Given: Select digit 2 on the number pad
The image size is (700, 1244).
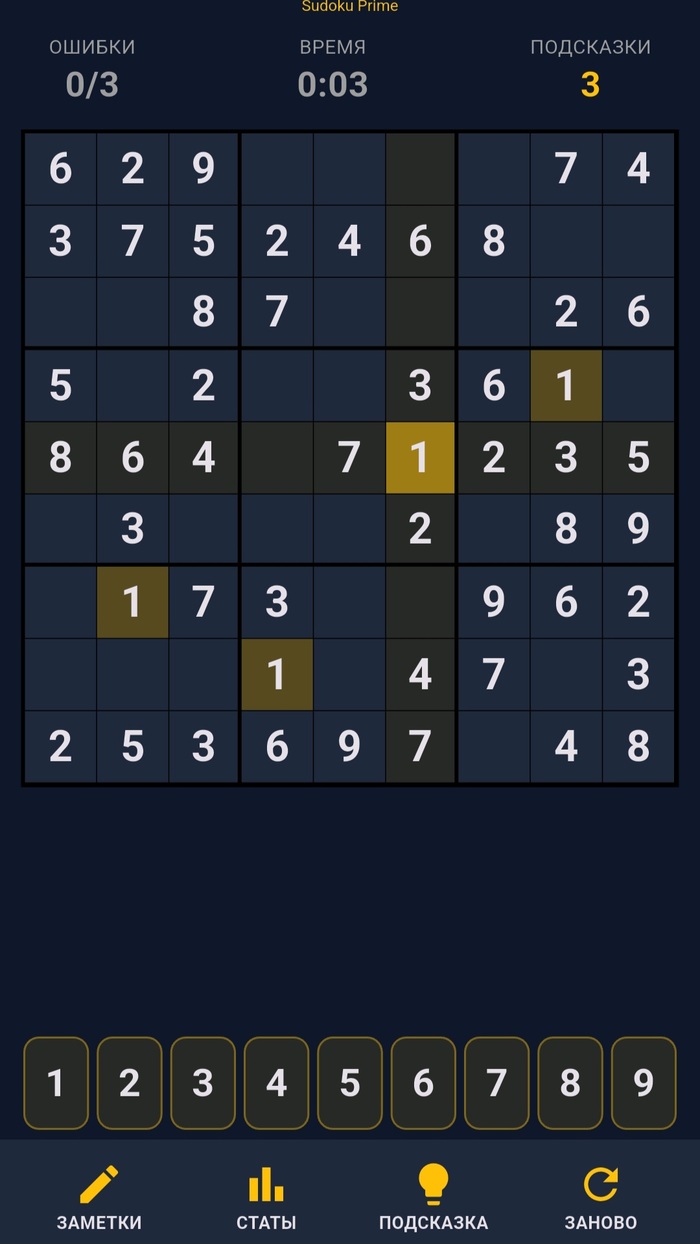Looking at the screenshot, I should 130,1083.
